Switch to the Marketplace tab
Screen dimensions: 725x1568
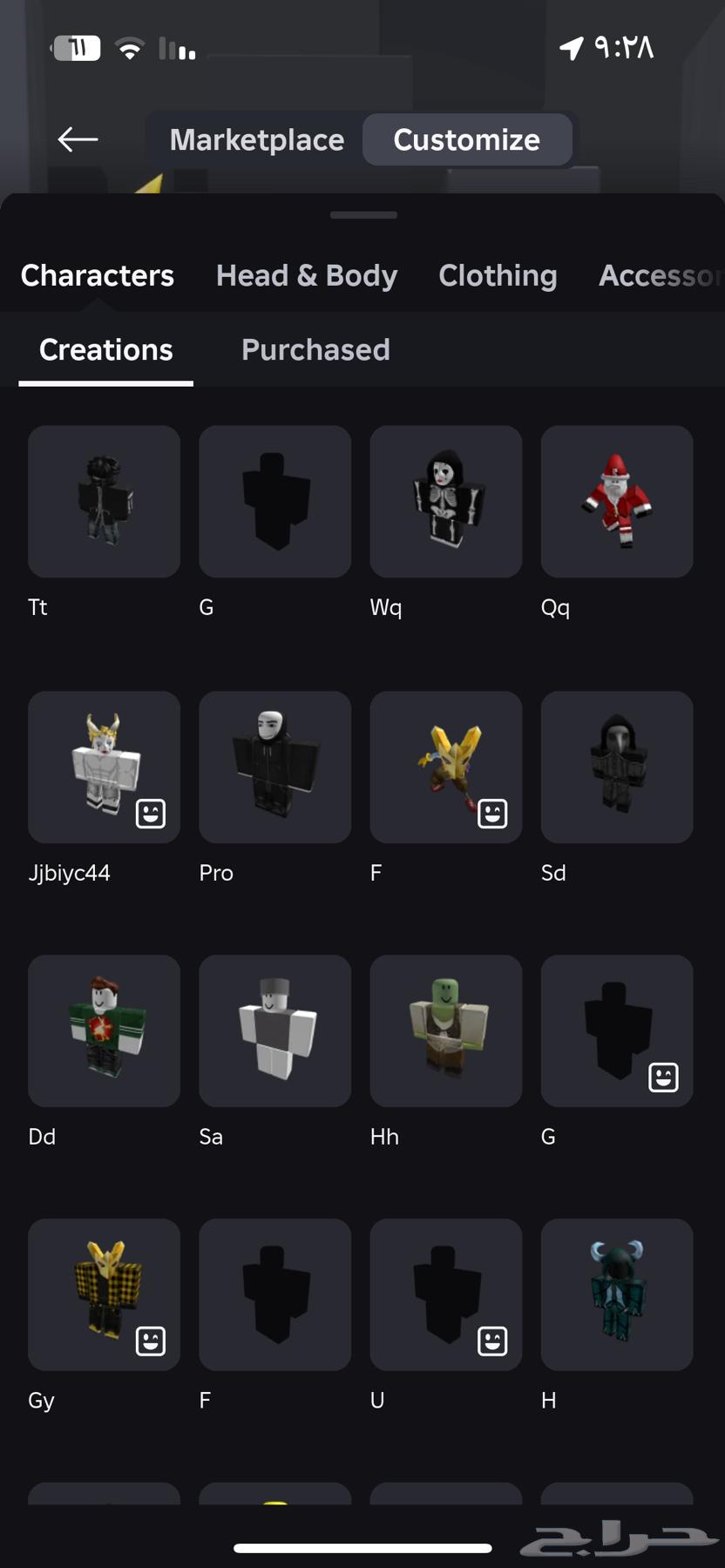tap(256, 139)
